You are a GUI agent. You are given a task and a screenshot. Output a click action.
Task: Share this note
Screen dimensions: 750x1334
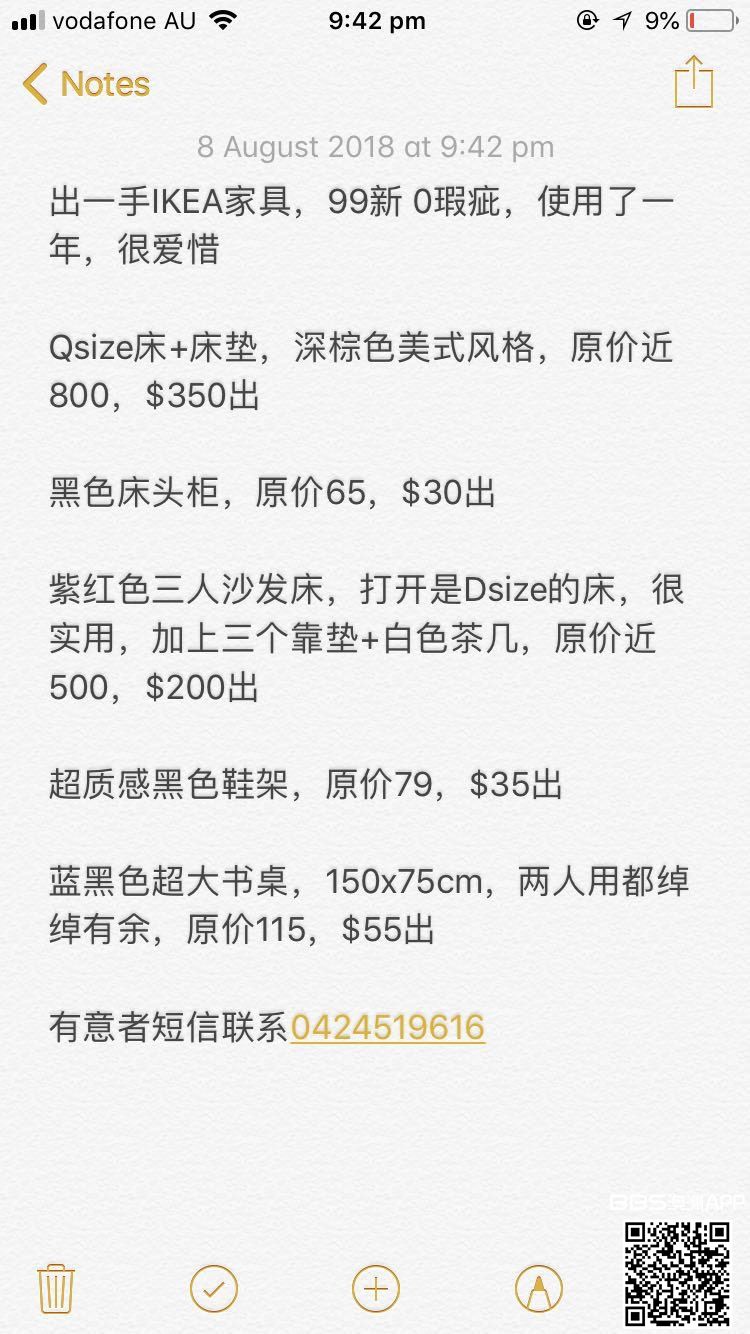[x=693, y=82]
